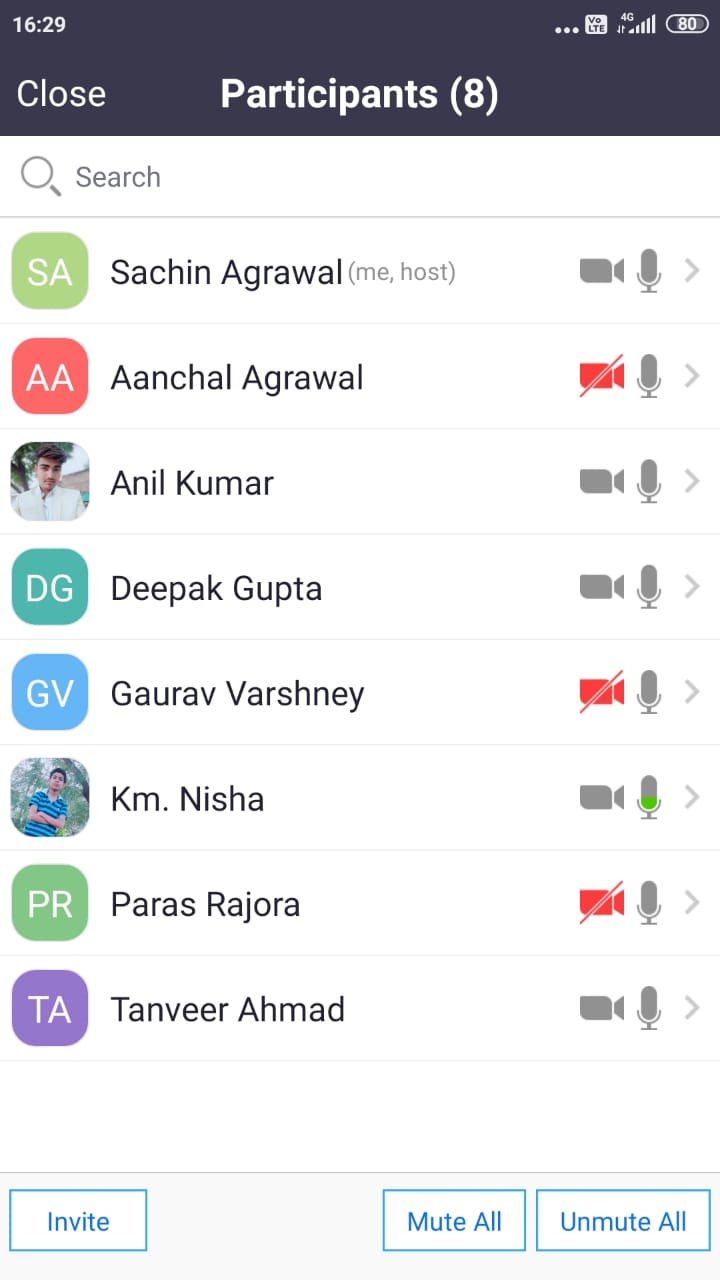Open Tanveer Ahmad's options
This screenshot has height=1280, width=720.
360,1008
